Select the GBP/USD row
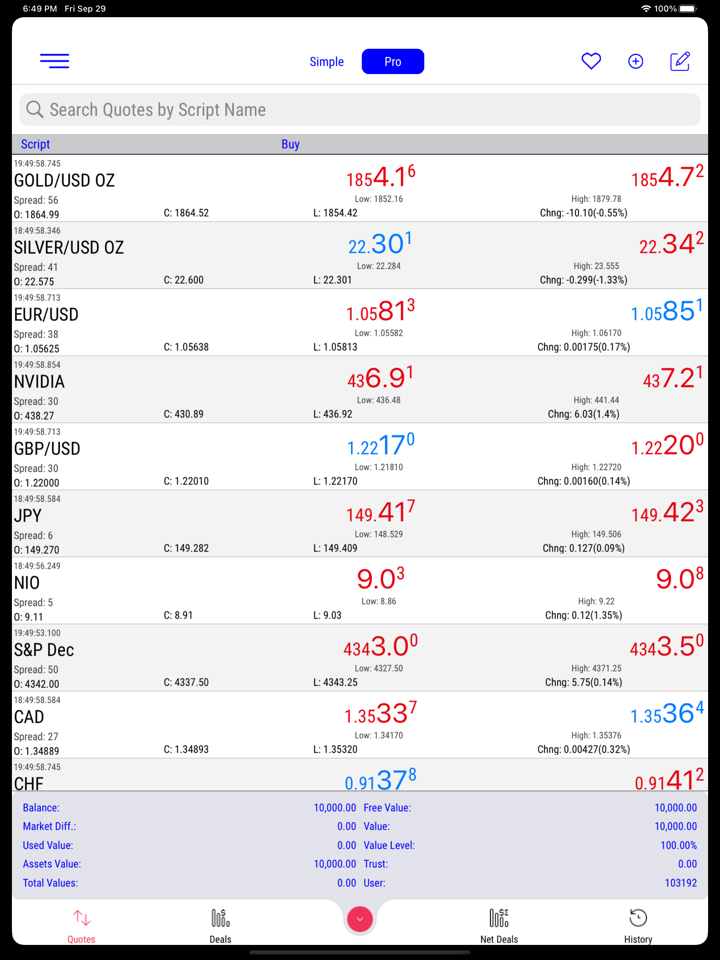 point(47,449)
